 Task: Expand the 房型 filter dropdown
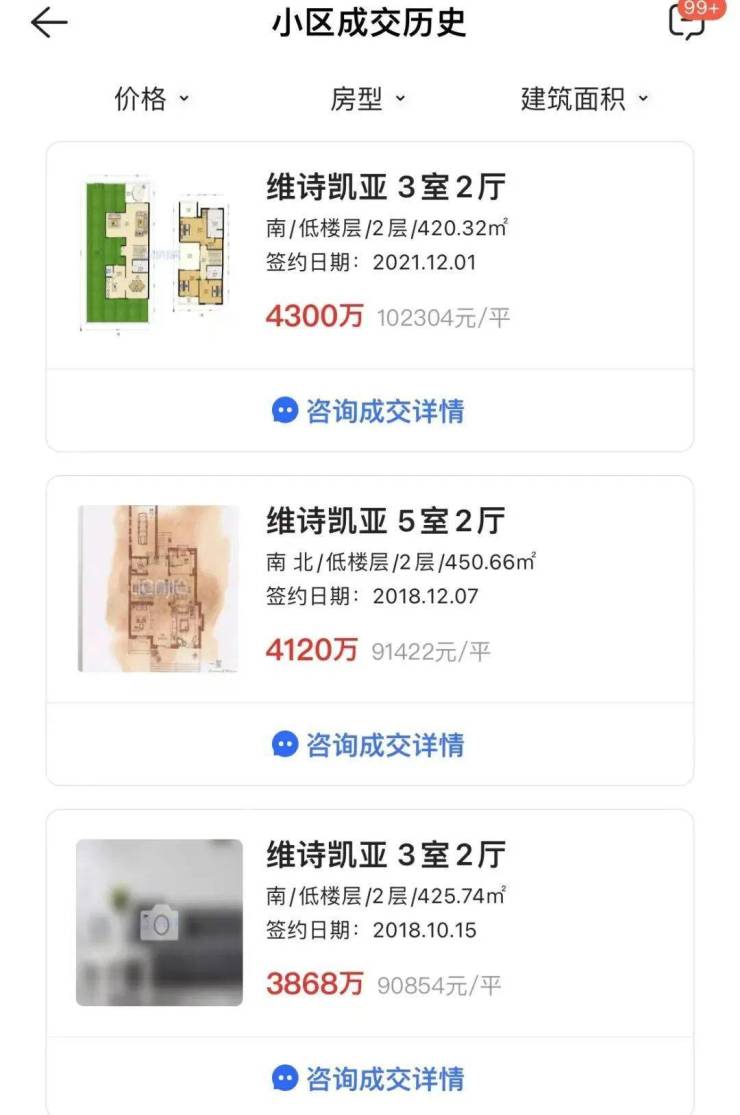(368, 99)
